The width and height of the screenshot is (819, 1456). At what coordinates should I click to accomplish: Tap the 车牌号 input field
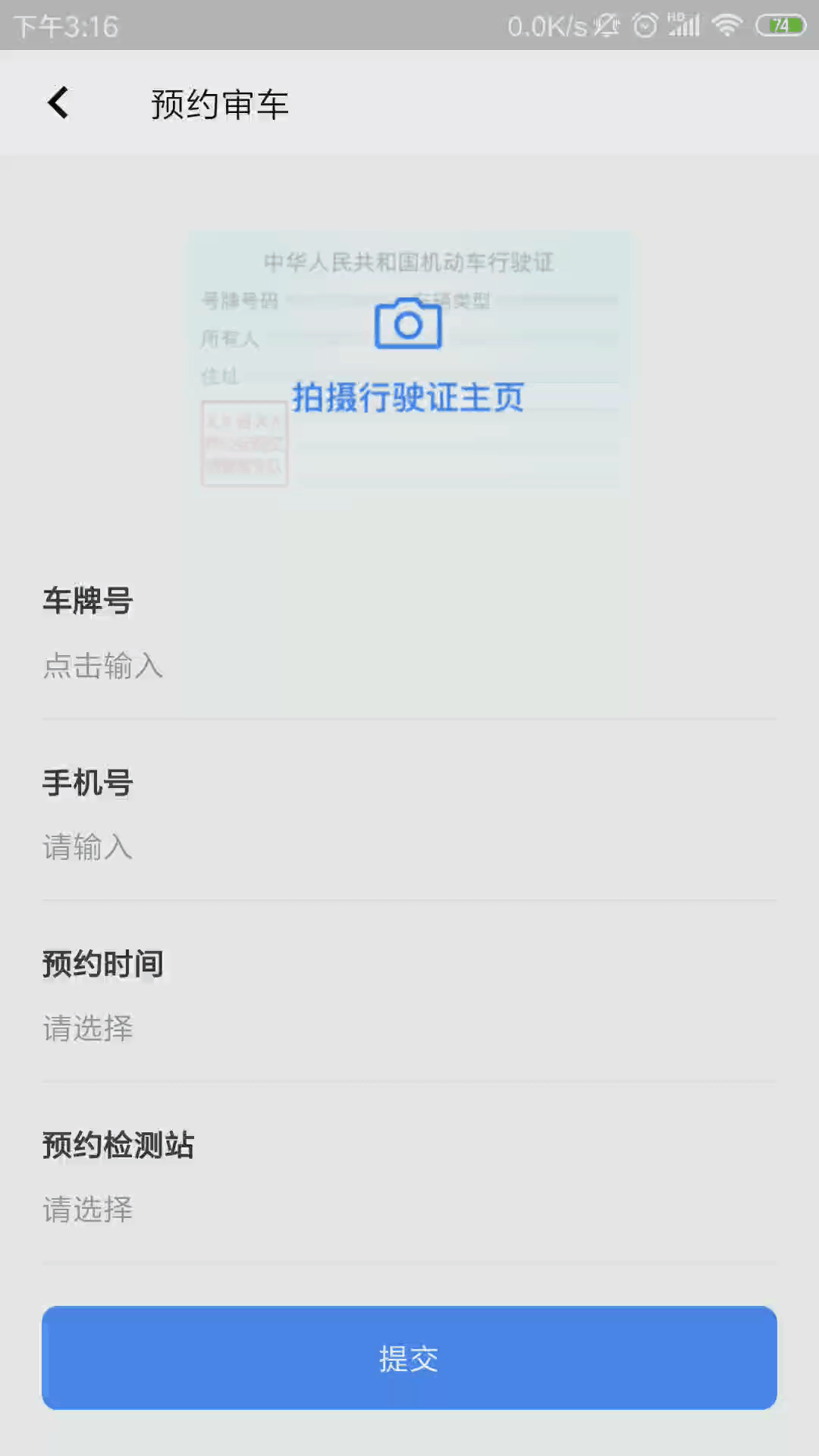[x=409, y=666]
